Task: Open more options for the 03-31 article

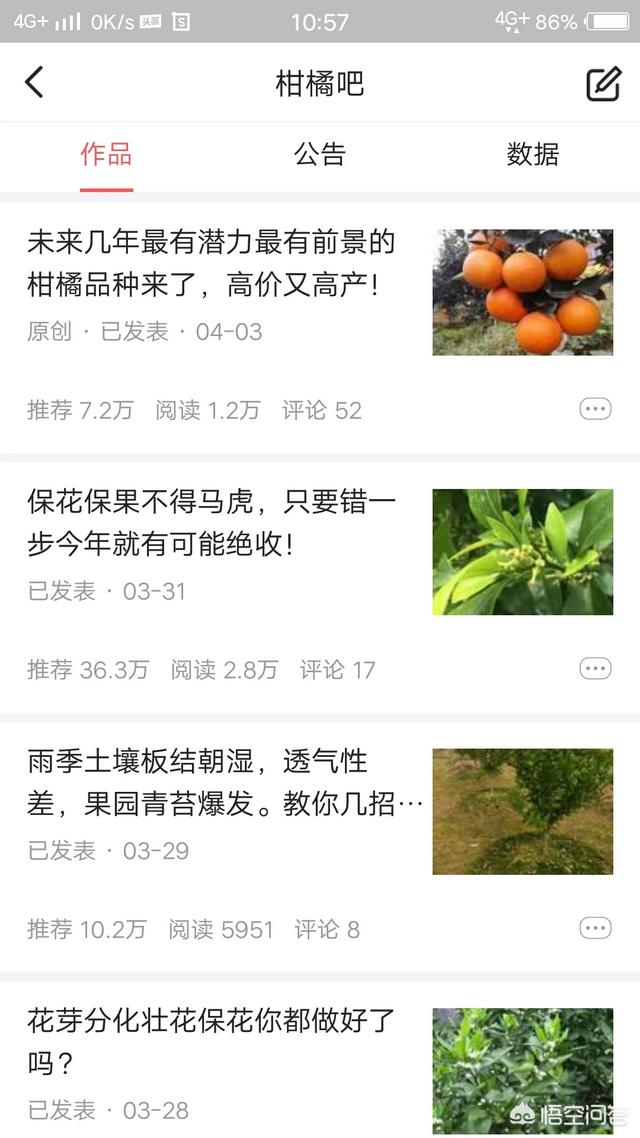Action: 595,669
